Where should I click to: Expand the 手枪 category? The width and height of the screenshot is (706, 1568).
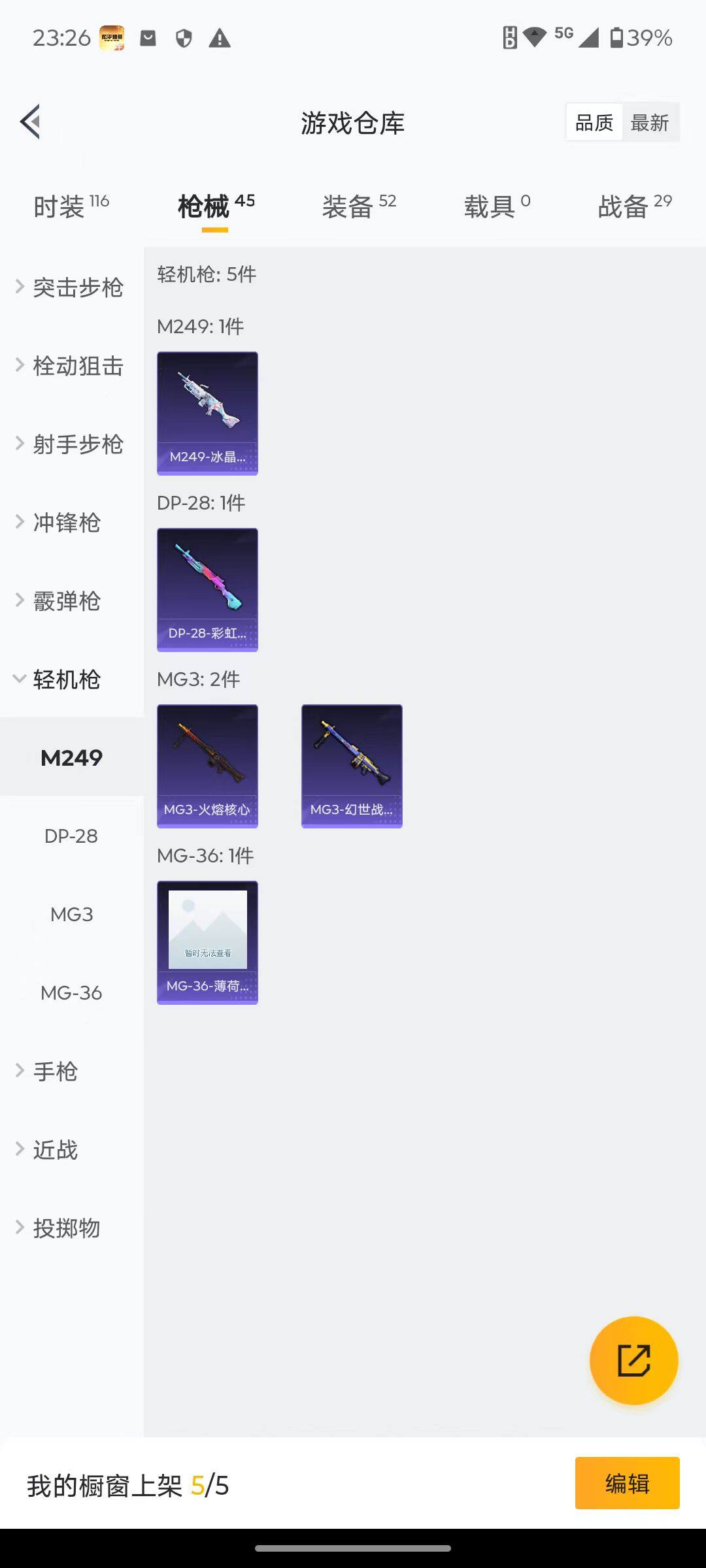(x=55, y=1071)
